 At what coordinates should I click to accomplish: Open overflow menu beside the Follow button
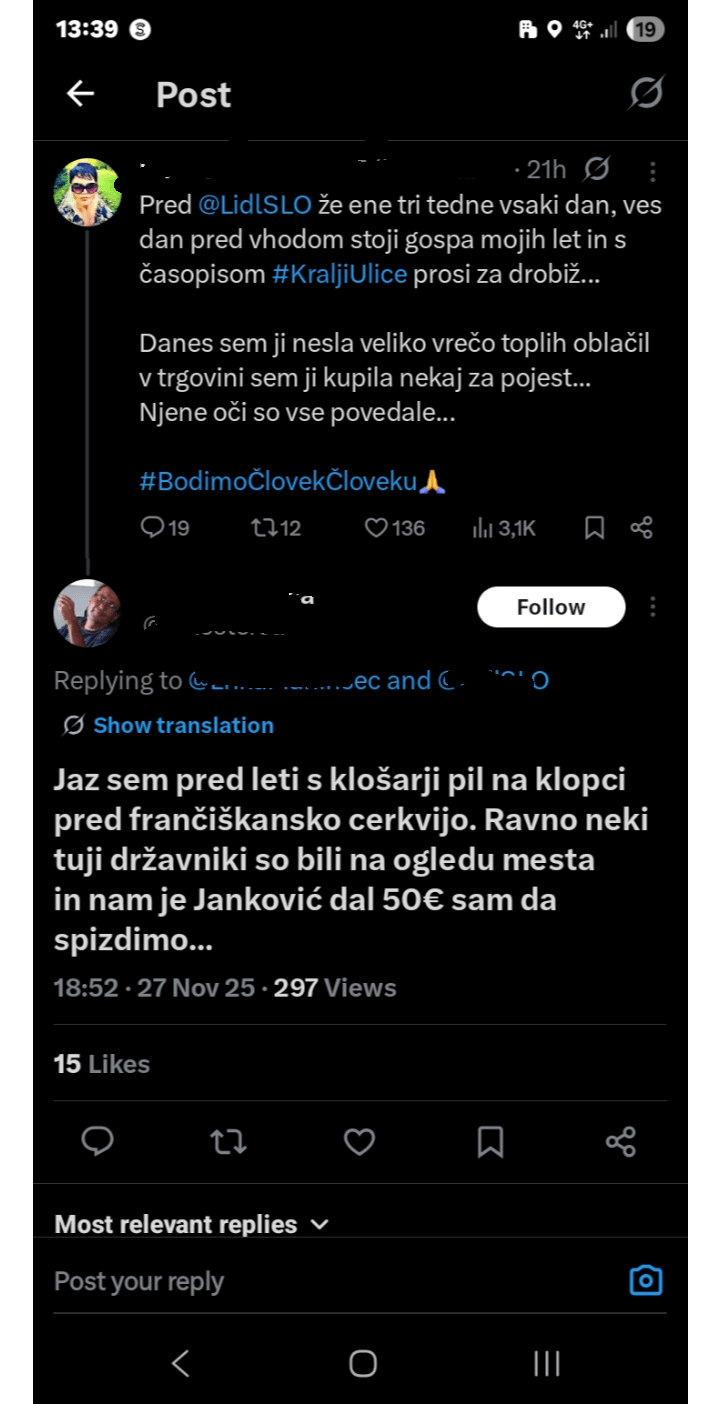coord(652,607)
